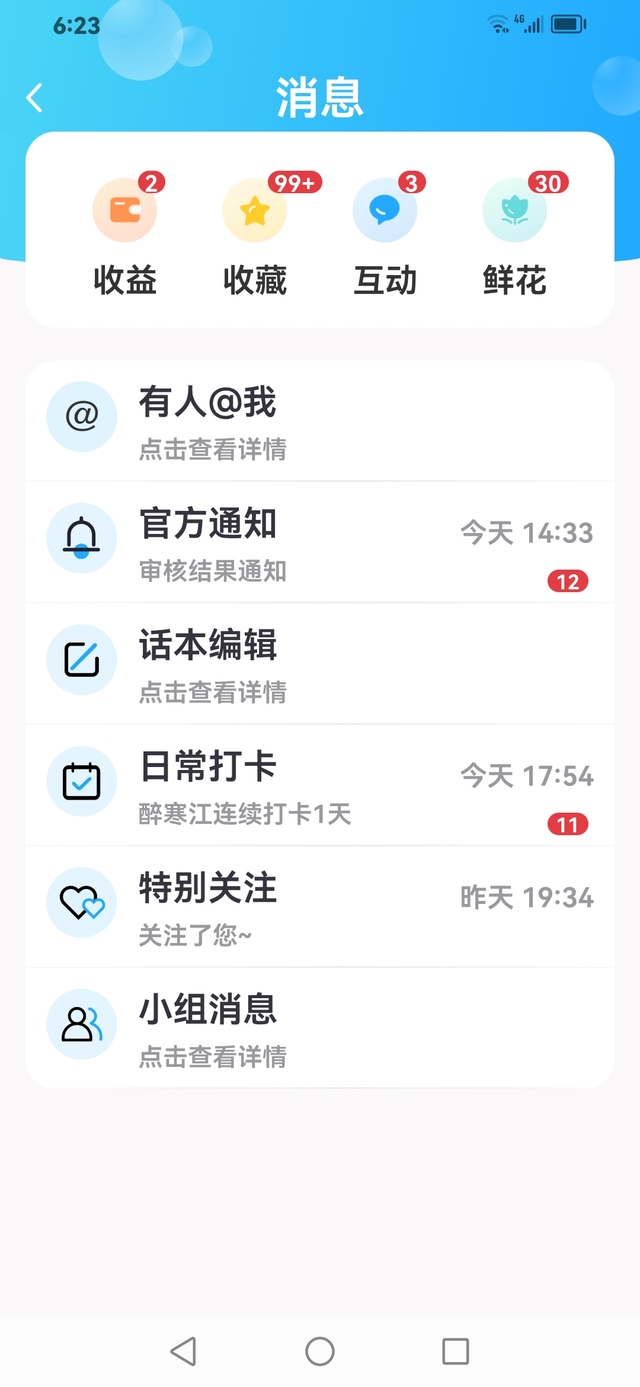Open the 有人@我 mentions row
This screenshot has width=640, height=1387.
tap(320, 421)
